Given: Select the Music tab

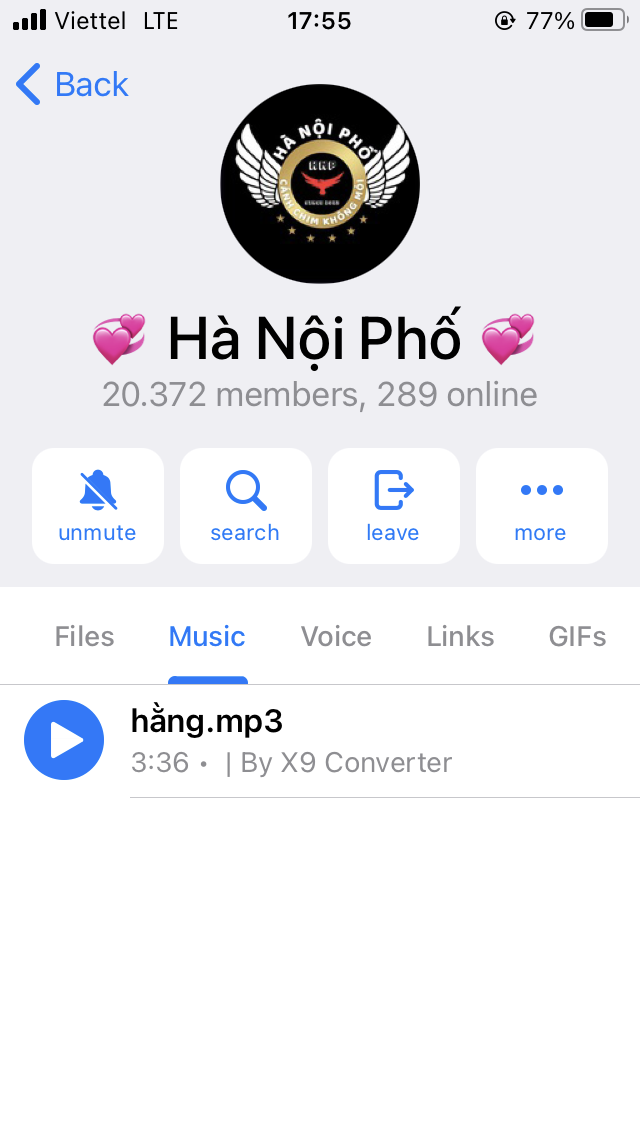Looking at the screenshot, I should [207, 637].
